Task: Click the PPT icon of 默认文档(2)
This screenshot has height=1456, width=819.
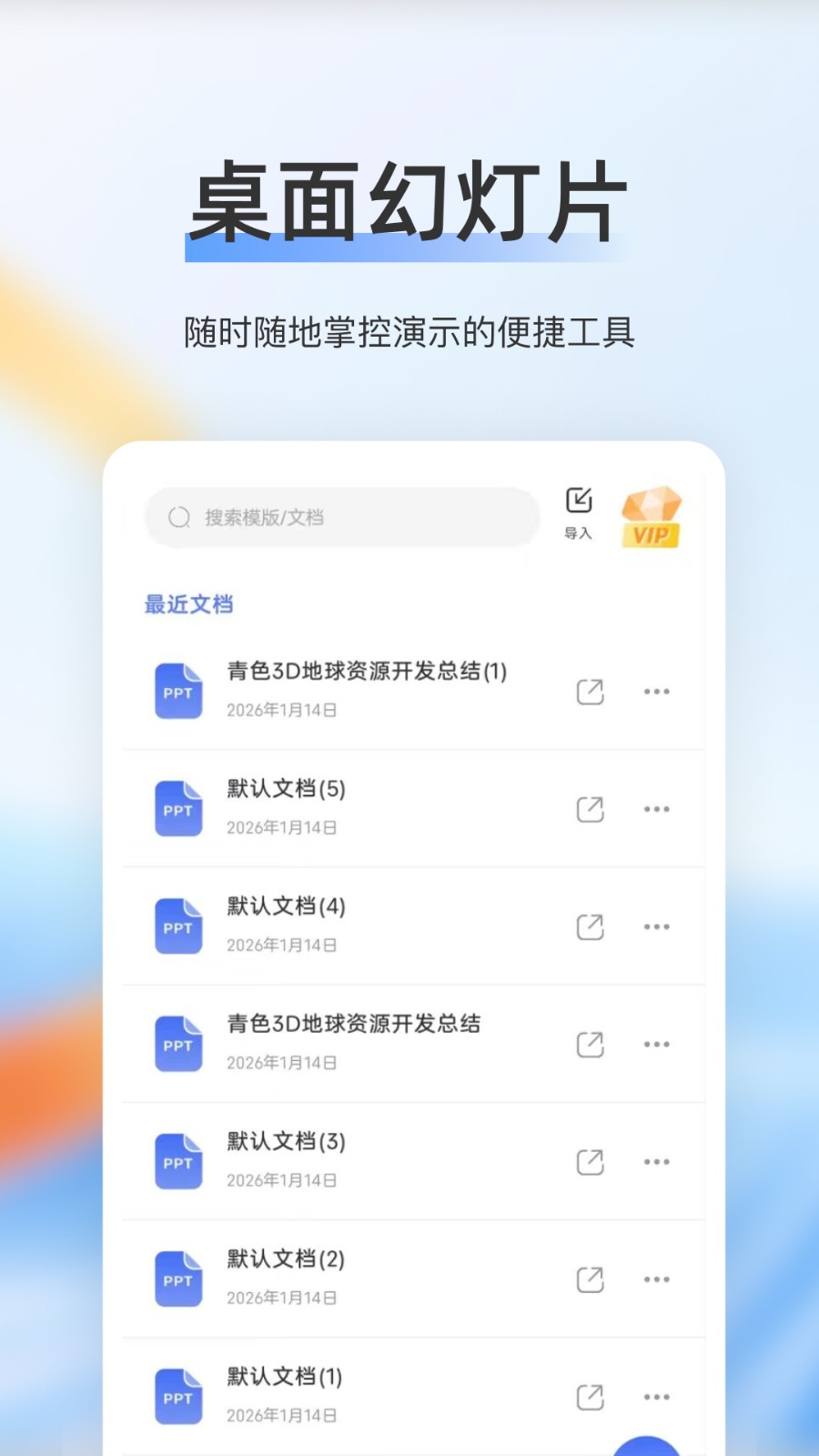Action: click(x=177, y=1279)
